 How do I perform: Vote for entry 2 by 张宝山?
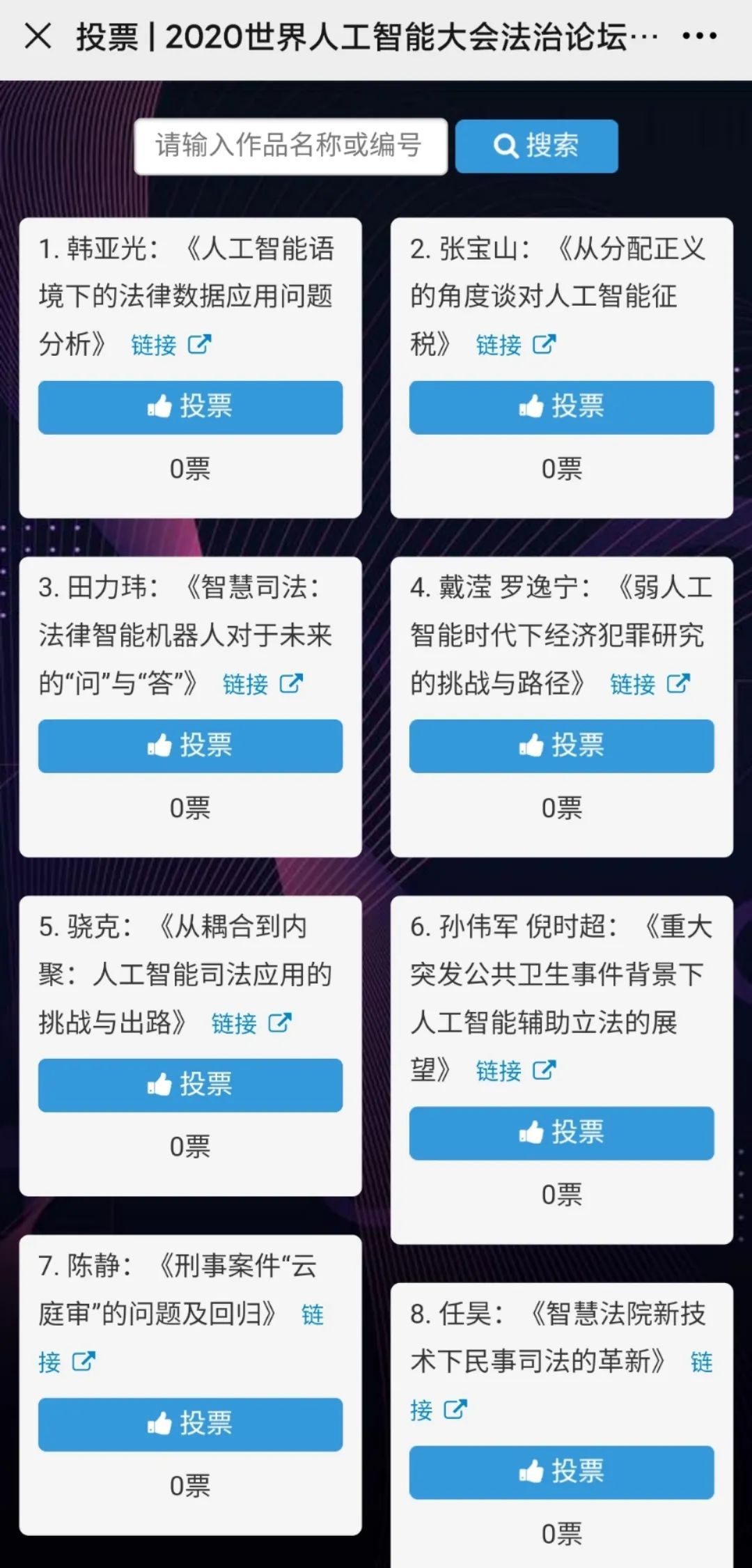pyautogui.click(x=561, y=407)
